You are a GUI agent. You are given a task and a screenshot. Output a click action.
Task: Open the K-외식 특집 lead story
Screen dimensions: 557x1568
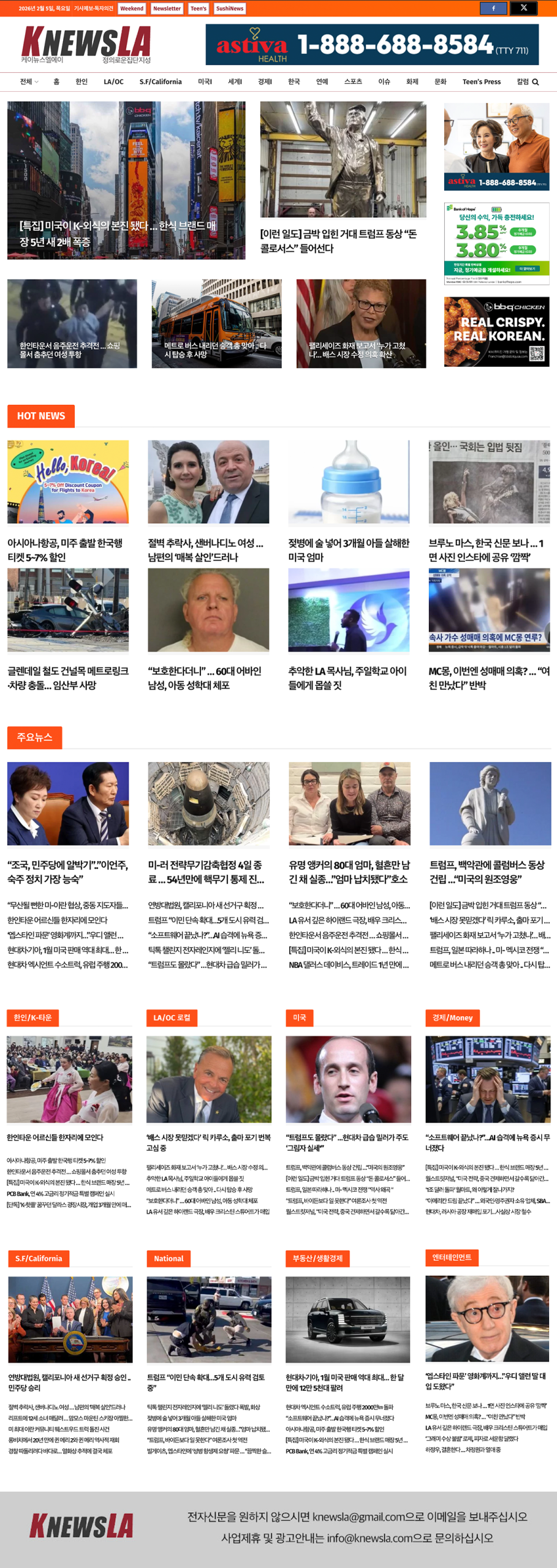click(x=126, y=180)
